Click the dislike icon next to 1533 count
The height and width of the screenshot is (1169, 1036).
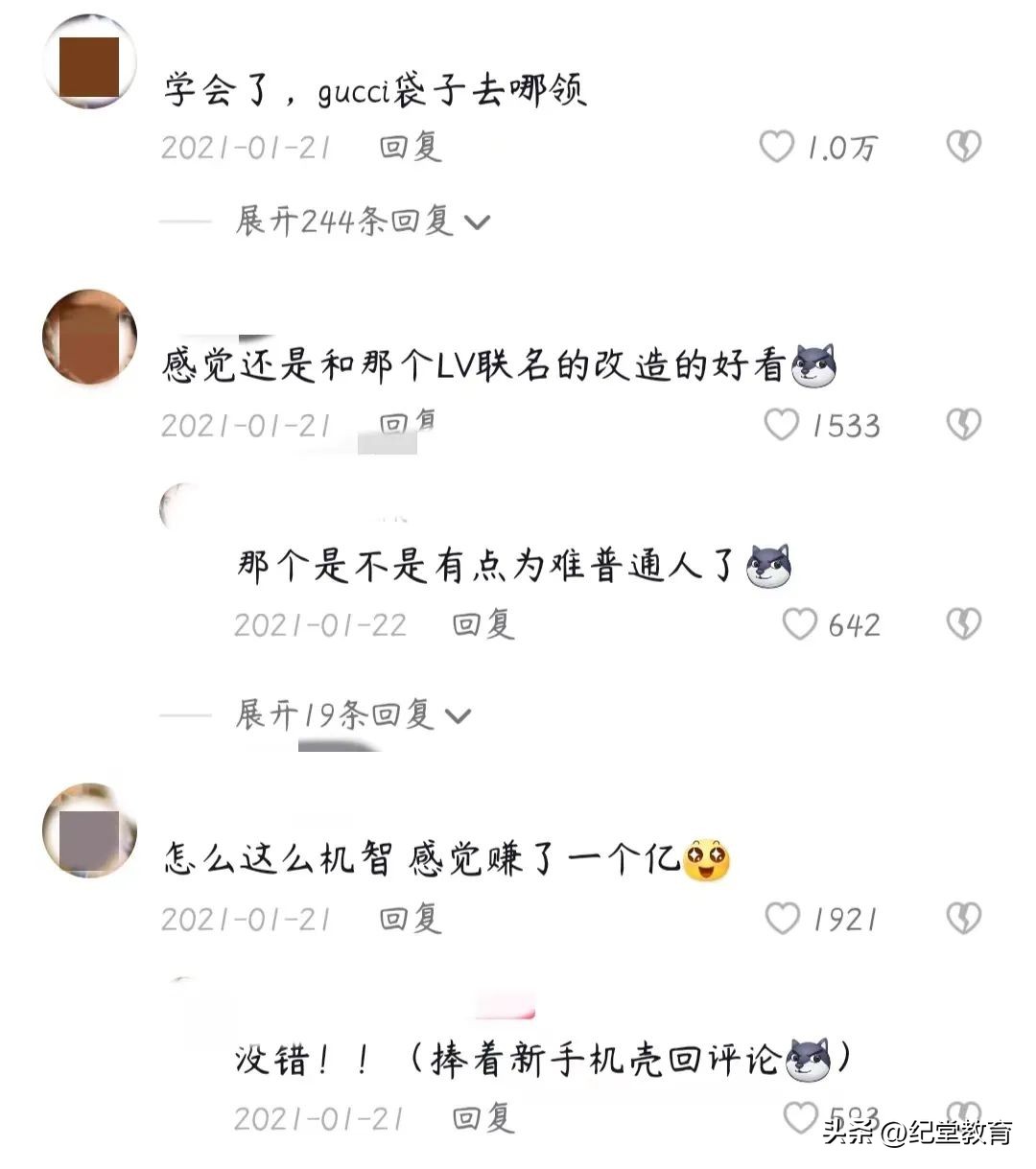[x=962, y=422]
